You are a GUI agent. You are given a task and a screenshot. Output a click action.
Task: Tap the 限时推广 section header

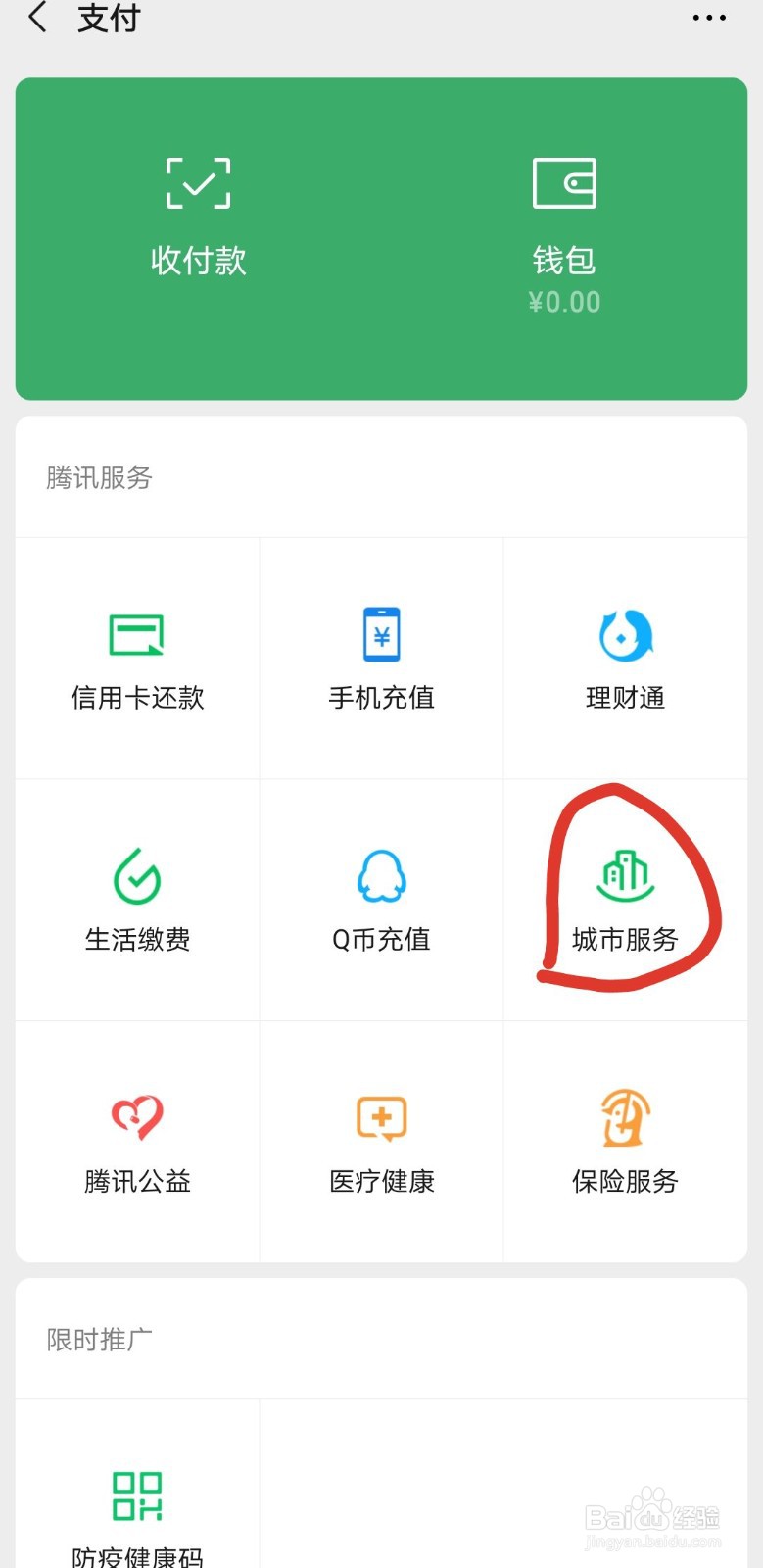97,1341
